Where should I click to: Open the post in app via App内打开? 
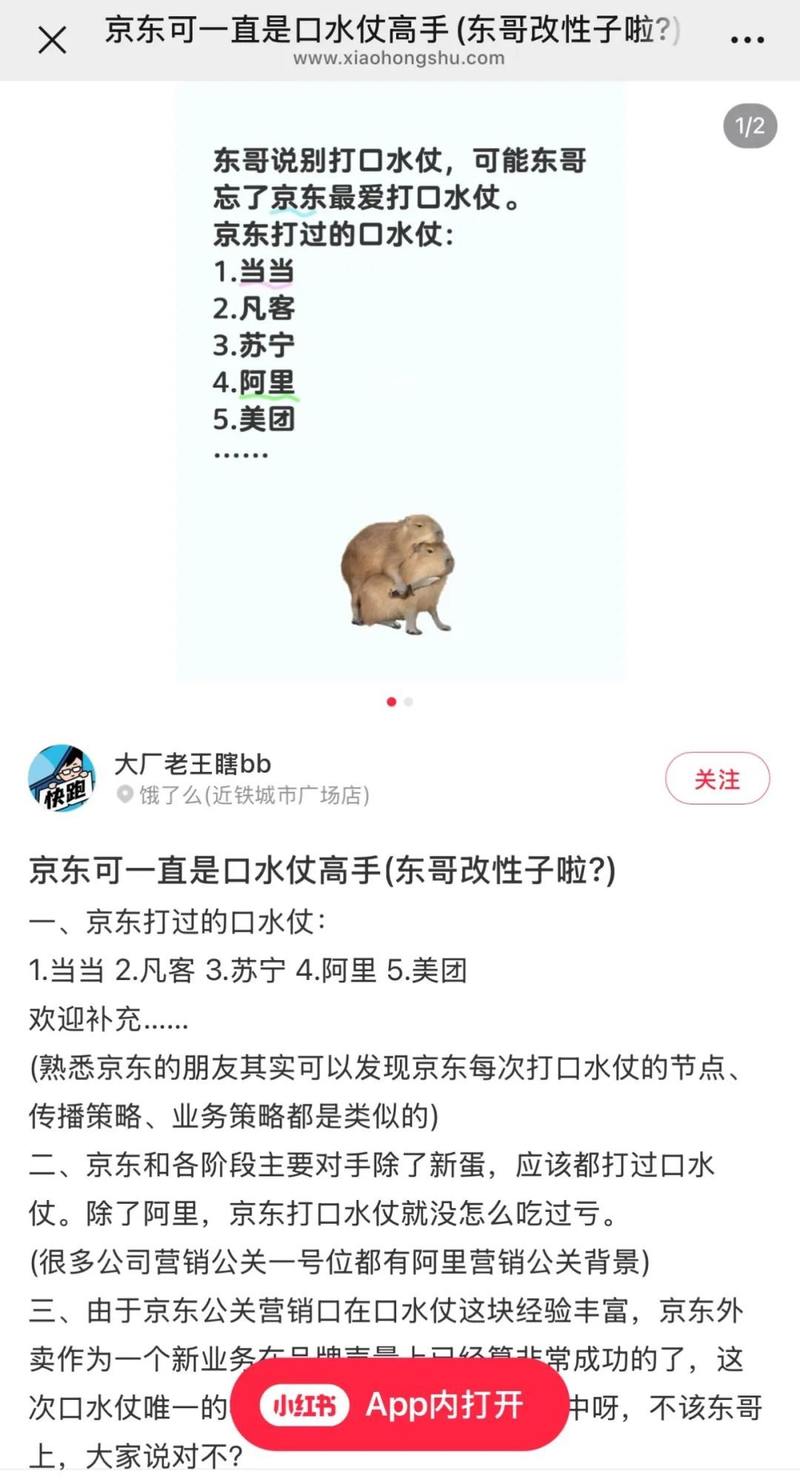[x=400, y=1404]
